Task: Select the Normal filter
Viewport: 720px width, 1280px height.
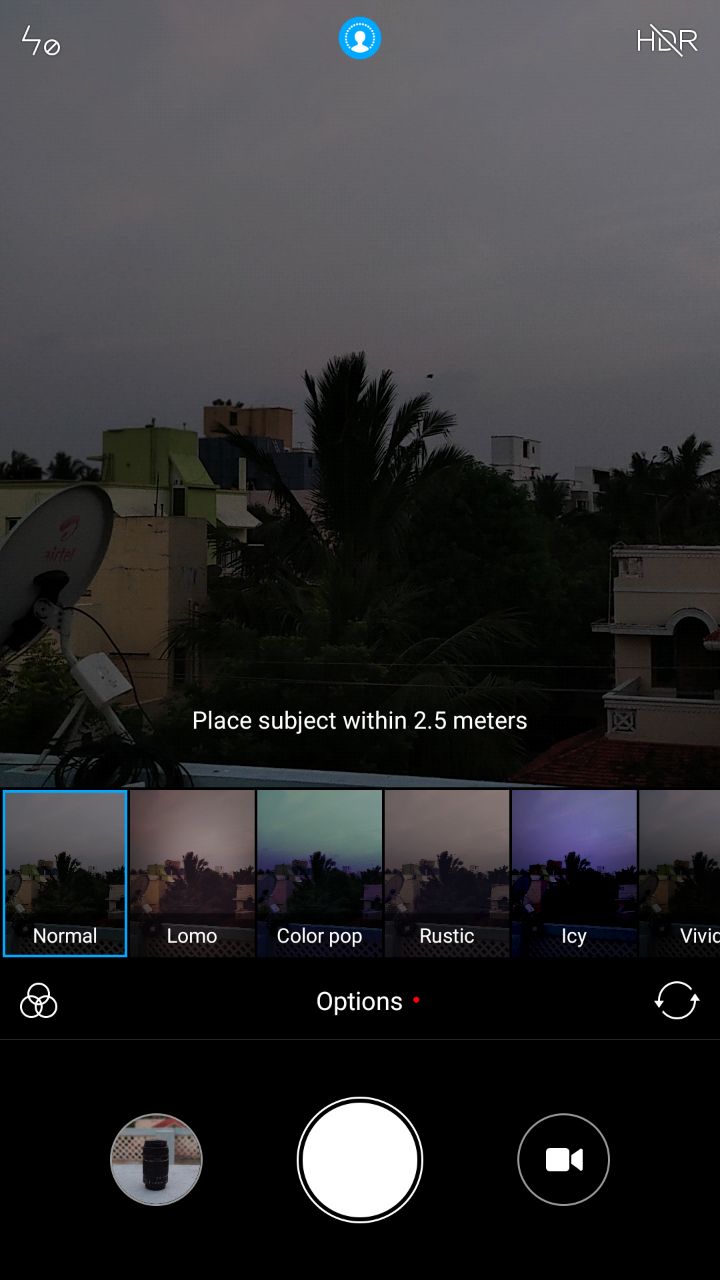Action: click(65, 873)
